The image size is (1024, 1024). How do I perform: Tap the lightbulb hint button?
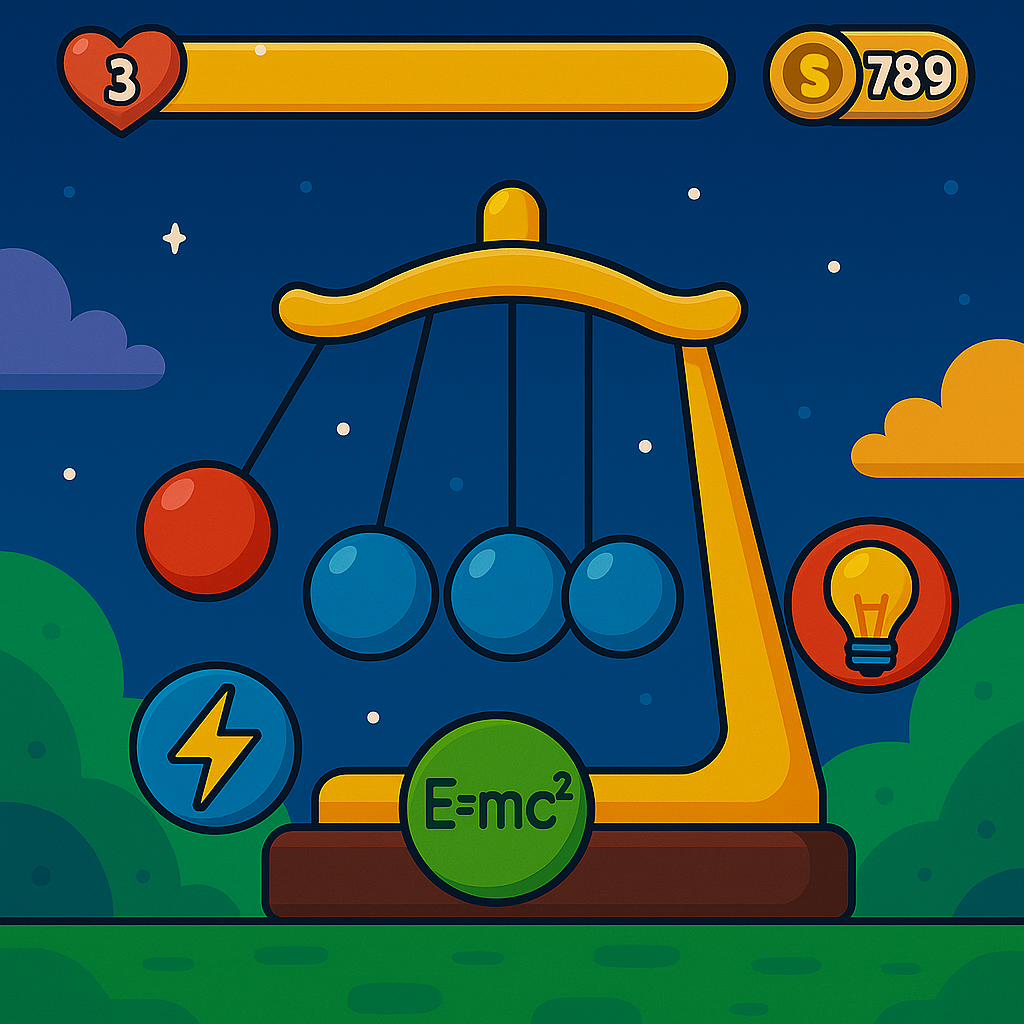(x=871, y=604)
